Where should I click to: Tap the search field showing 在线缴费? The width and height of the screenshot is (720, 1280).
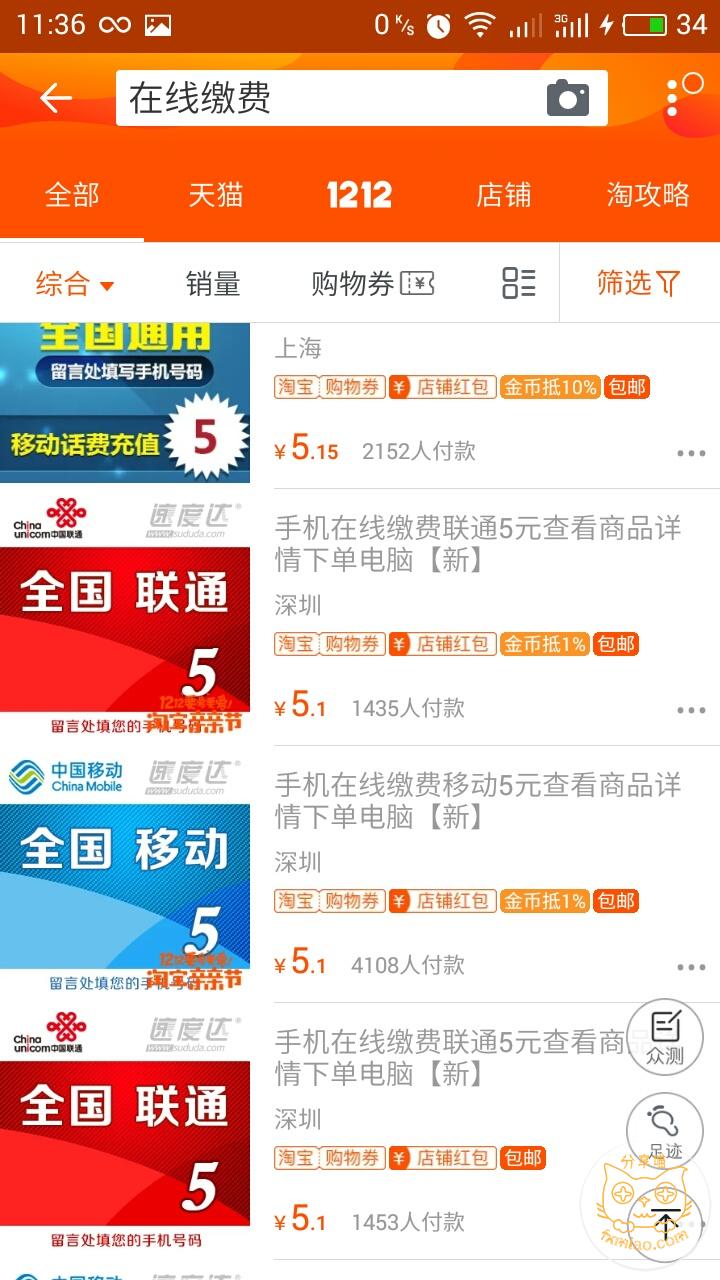click(330, 98)
